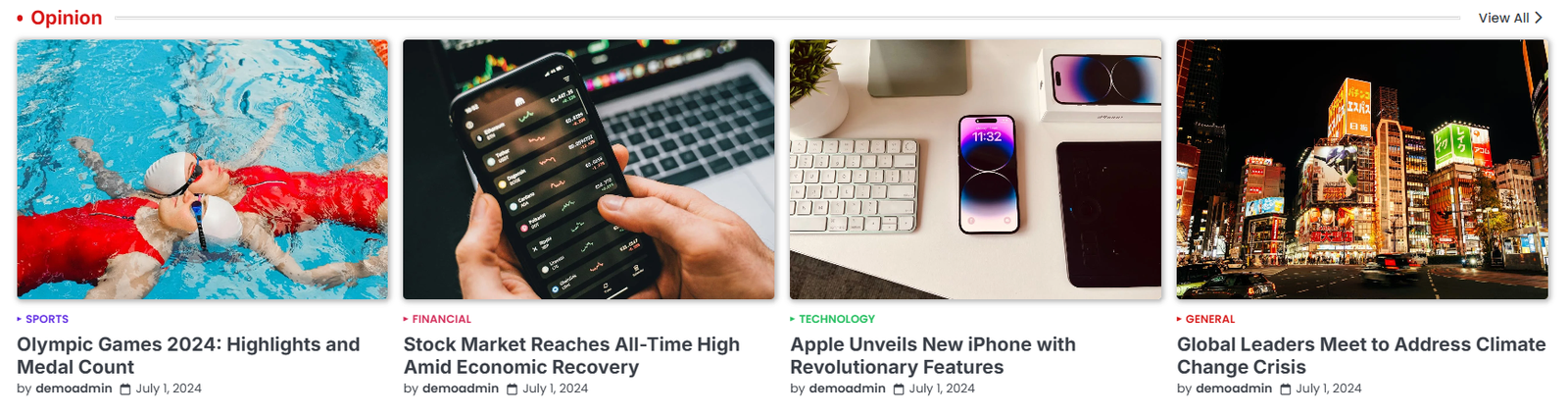Read Global Leaders Meet Climate headline

coord(1360,355)
